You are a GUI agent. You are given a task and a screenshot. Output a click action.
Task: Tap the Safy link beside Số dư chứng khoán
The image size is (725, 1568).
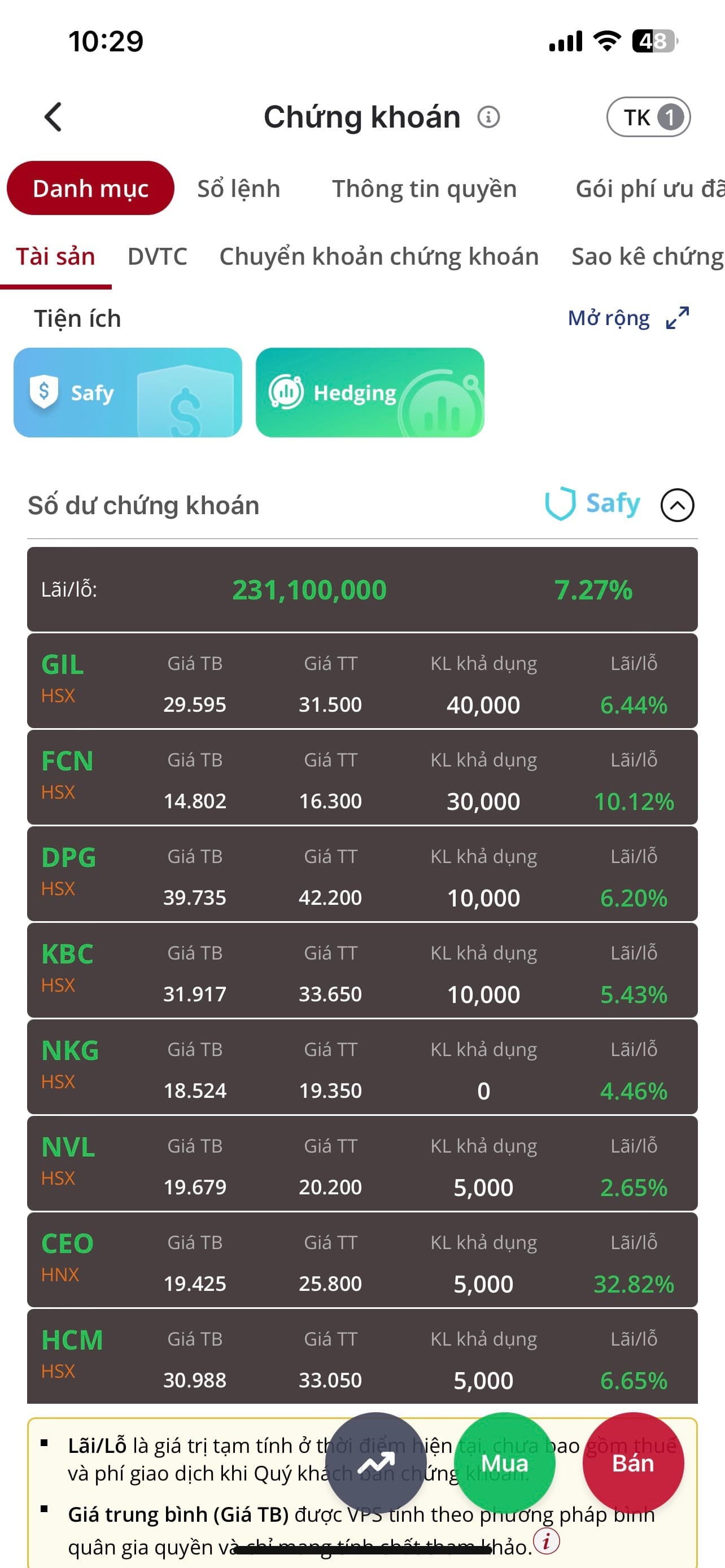(593, 504)
